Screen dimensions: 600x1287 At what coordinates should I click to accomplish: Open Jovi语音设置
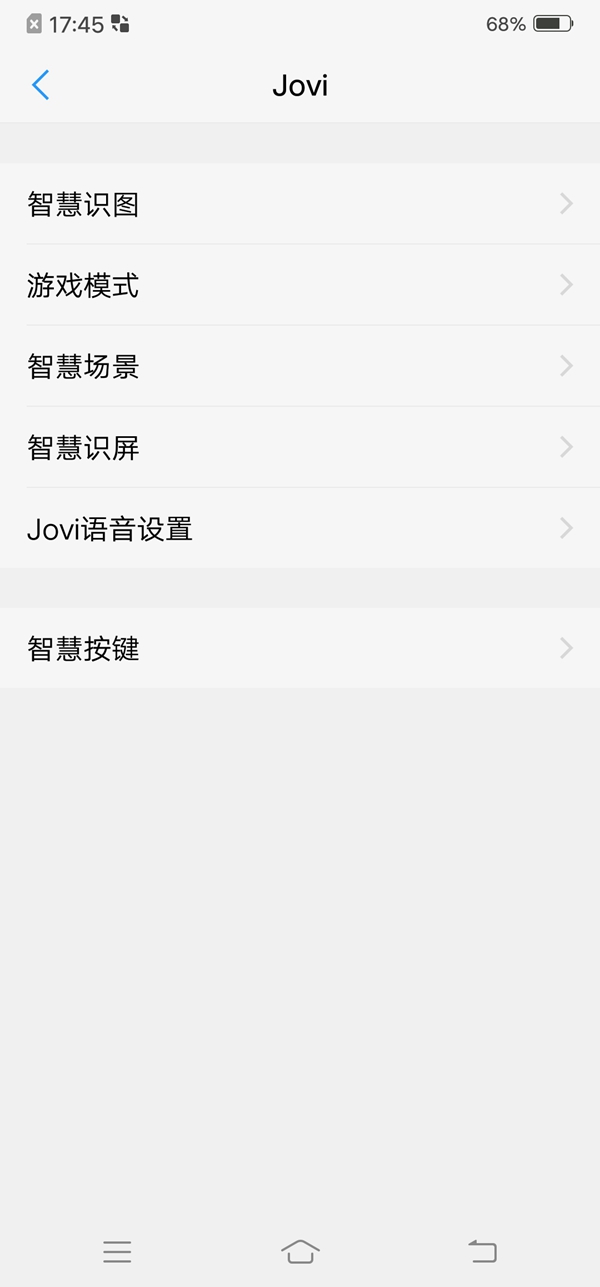click(x=300, y=528)
